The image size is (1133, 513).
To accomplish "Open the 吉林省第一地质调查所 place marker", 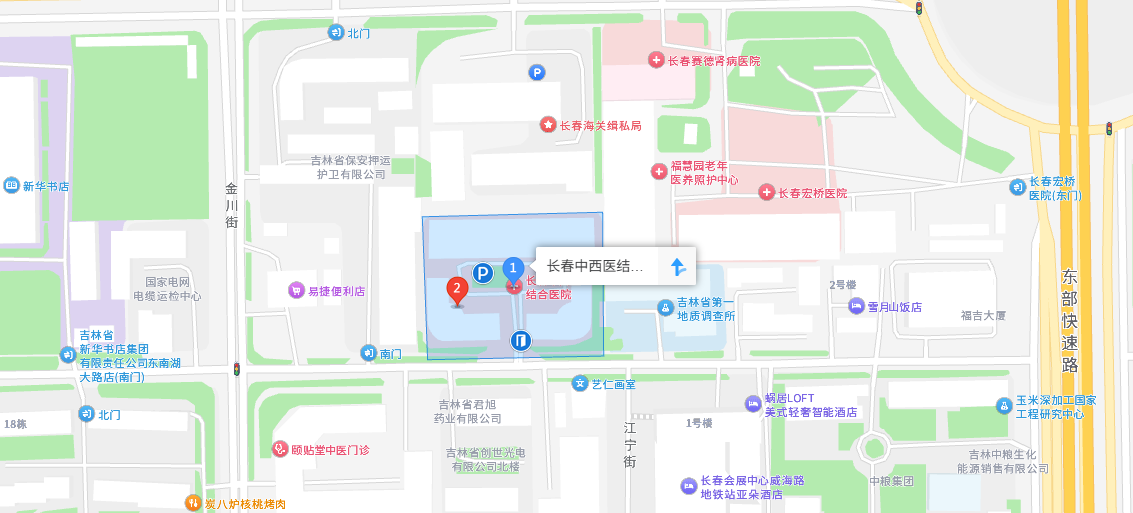I will (665, 308).
